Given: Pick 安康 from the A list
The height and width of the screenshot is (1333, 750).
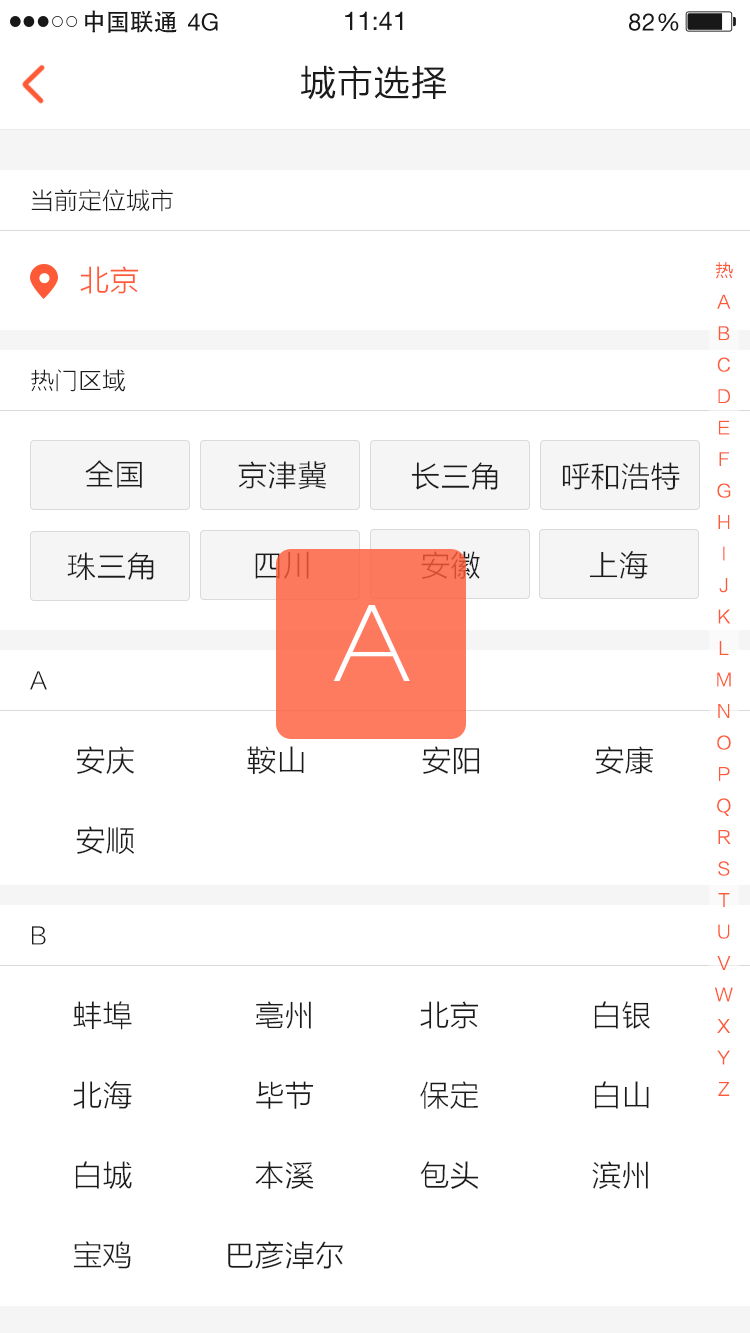Looking at the screenshot, I should point(624,761).
